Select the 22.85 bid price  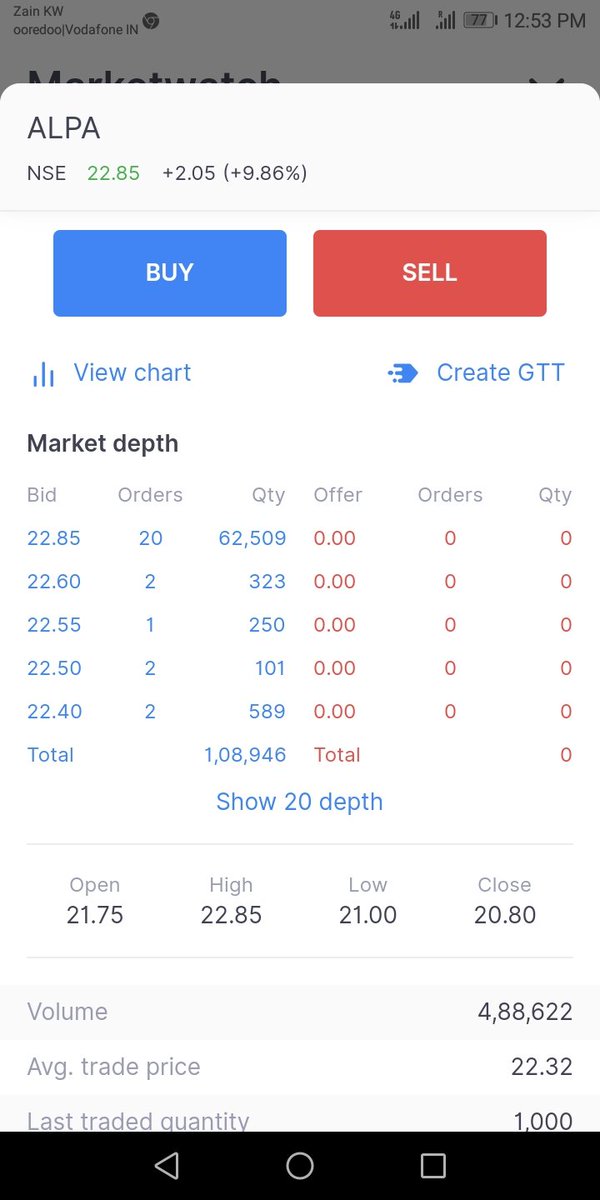coord(54,538)
